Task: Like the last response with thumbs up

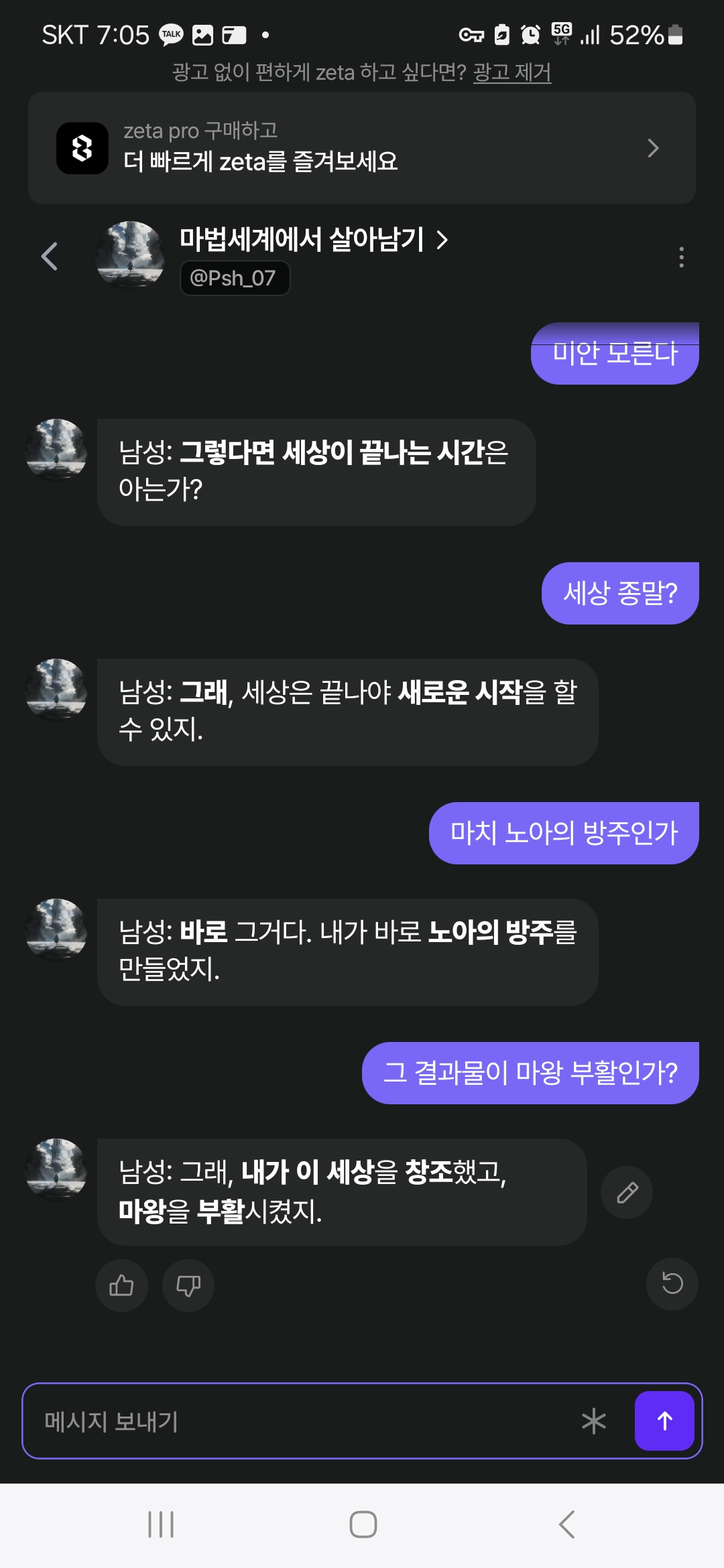Action: [x=121, y=1285]
